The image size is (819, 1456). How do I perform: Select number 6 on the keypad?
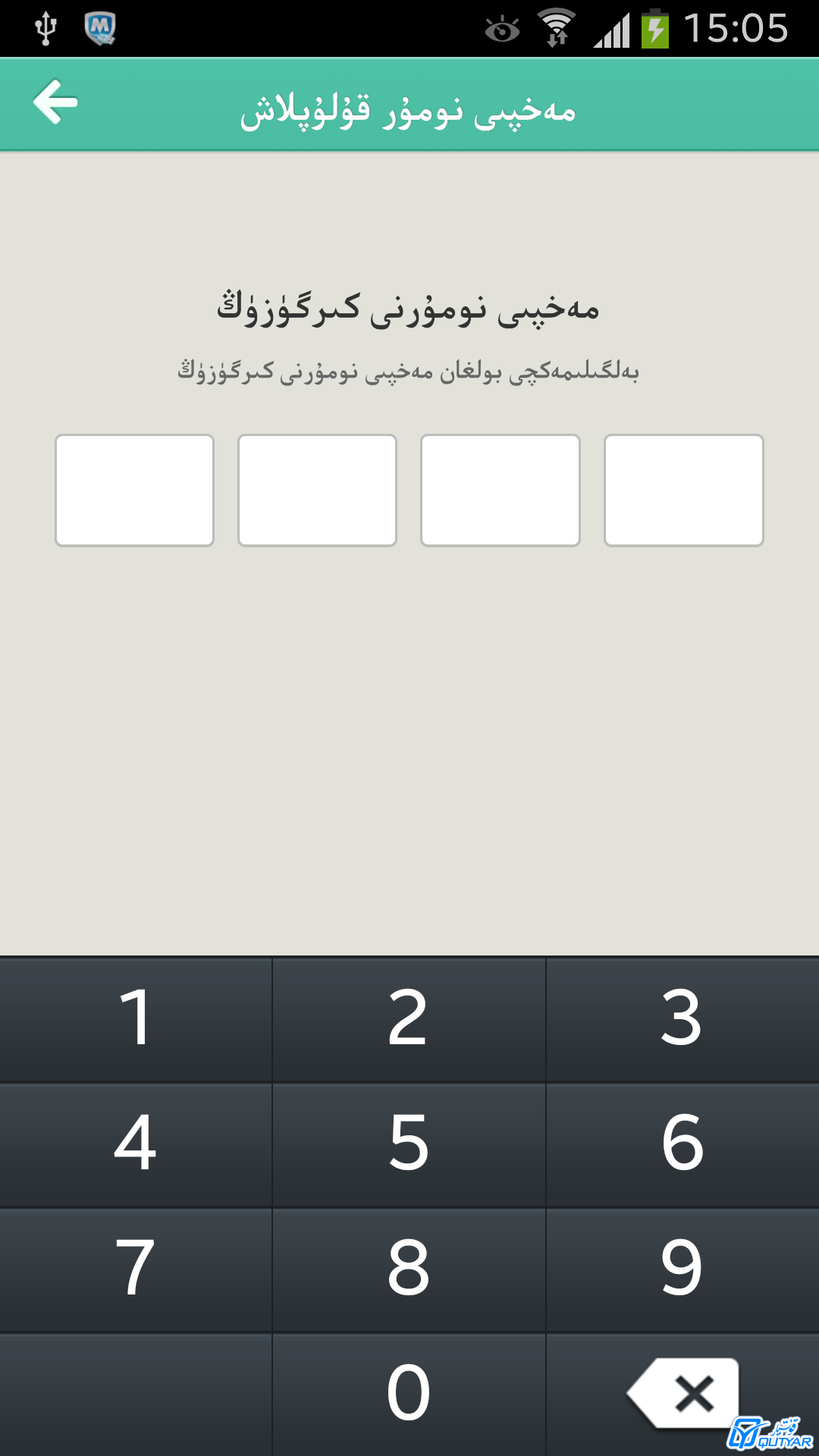682,1144
